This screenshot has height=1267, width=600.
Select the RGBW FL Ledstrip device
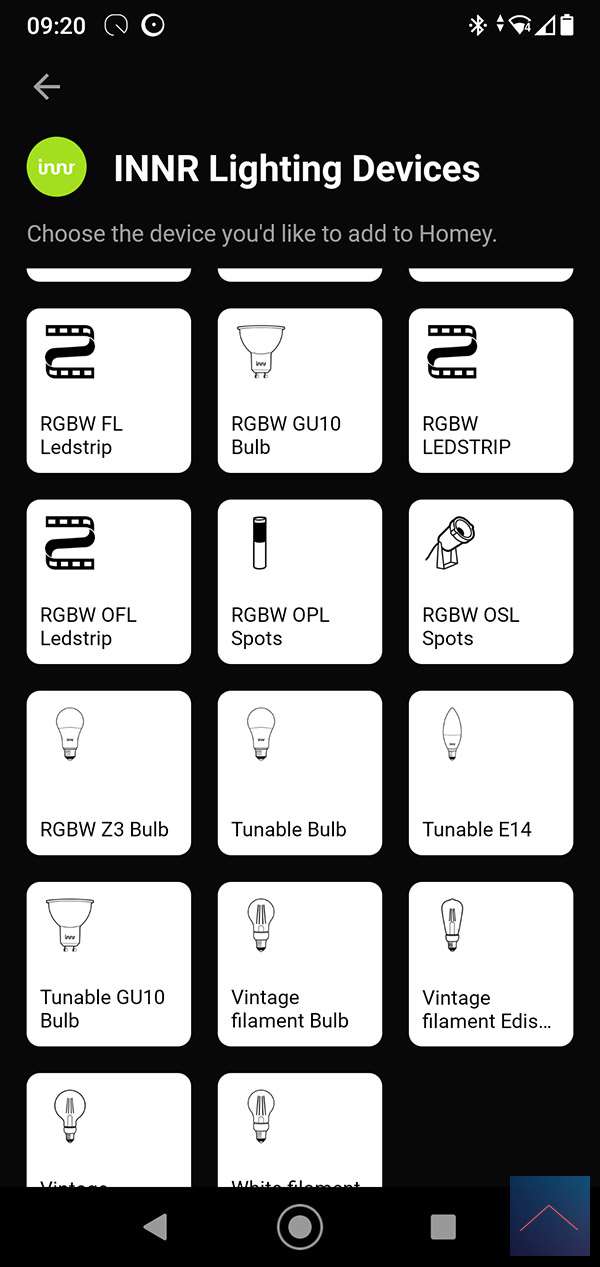tap(108, 390)
